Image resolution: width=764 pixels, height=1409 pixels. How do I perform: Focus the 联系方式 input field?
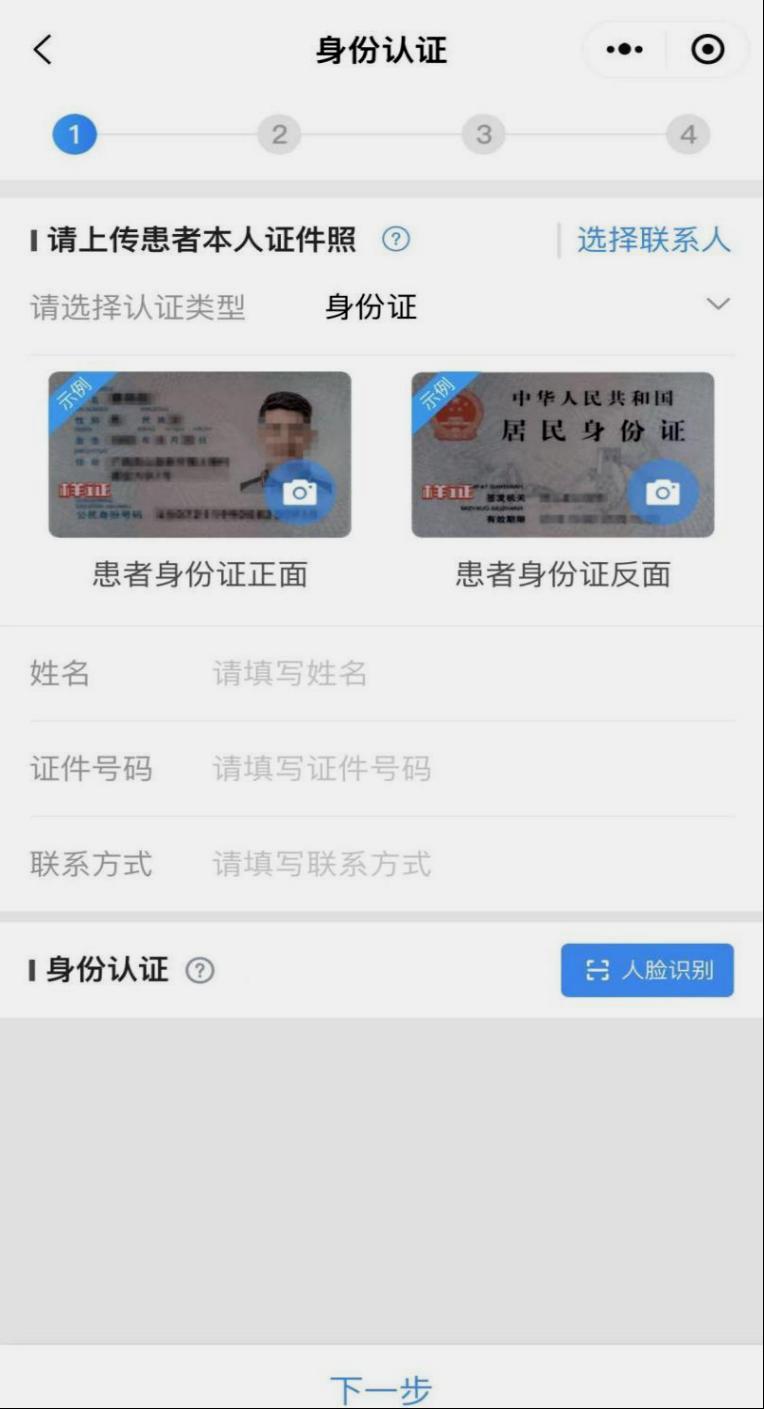(470, 864)
